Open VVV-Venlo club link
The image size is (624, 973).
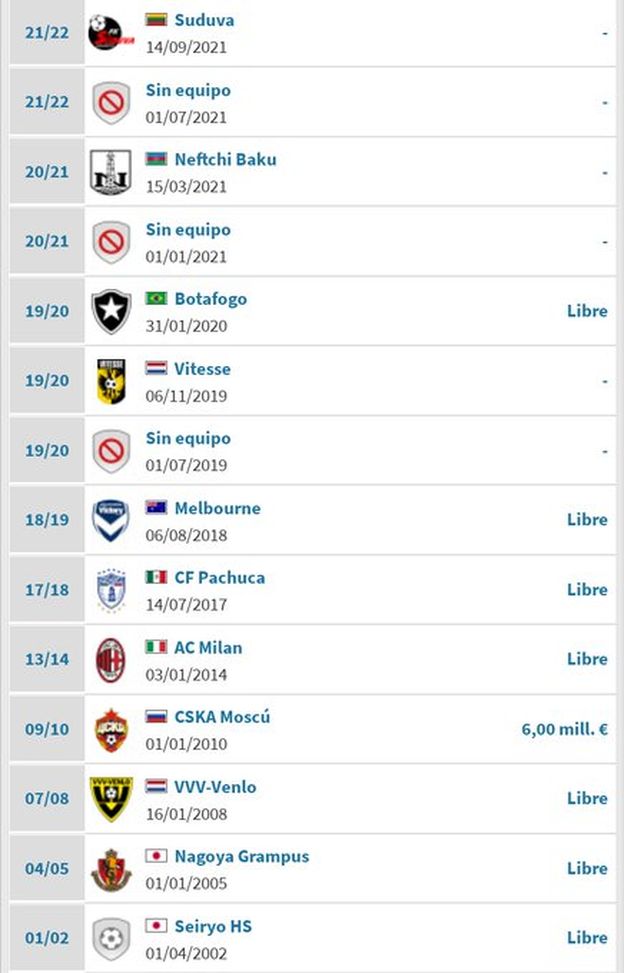pyautogui.click(x=215, y=787)
